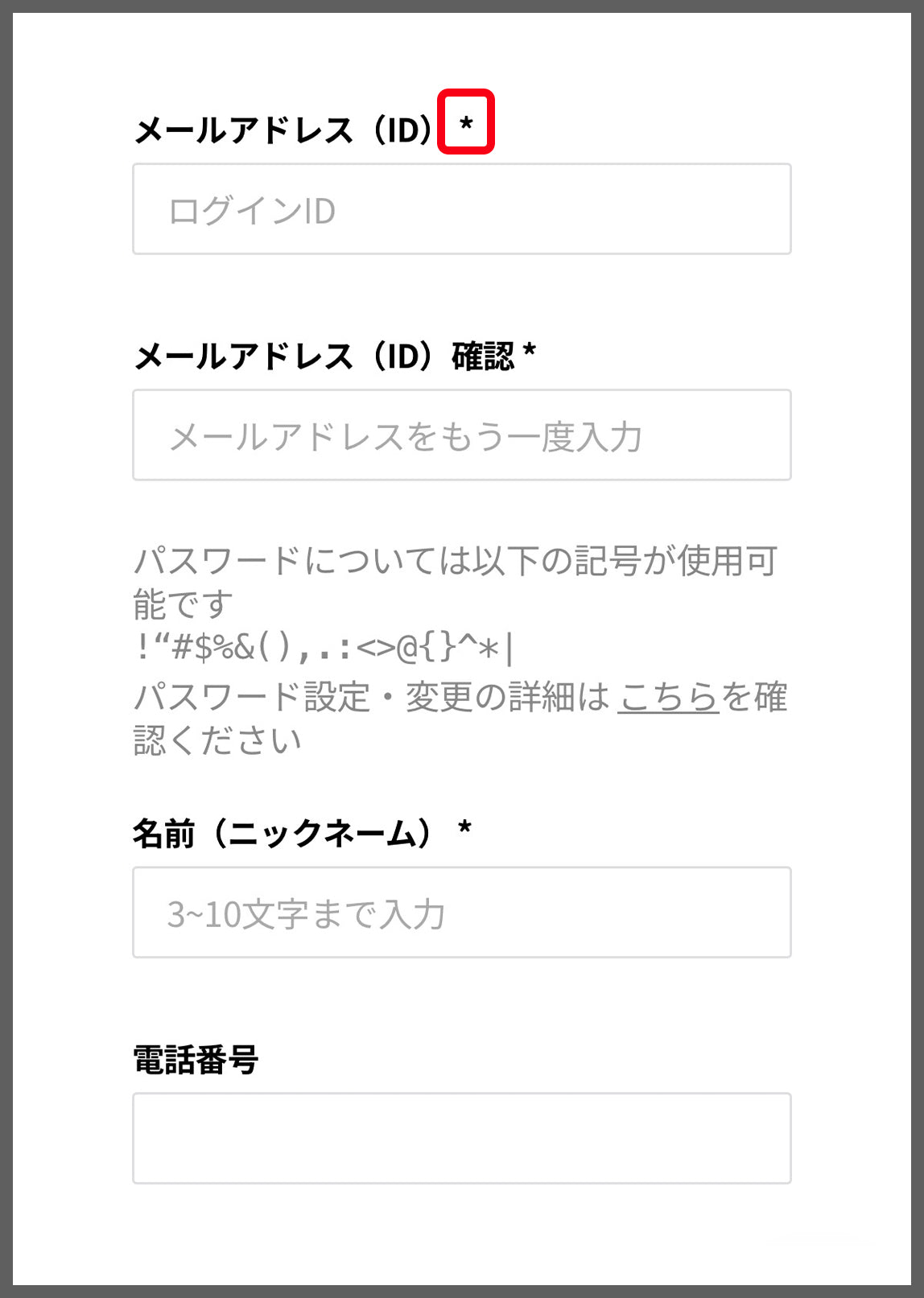Select the email address confirmation field
The height and width of the screenshot is (1298, 924).
click(461, 435)
